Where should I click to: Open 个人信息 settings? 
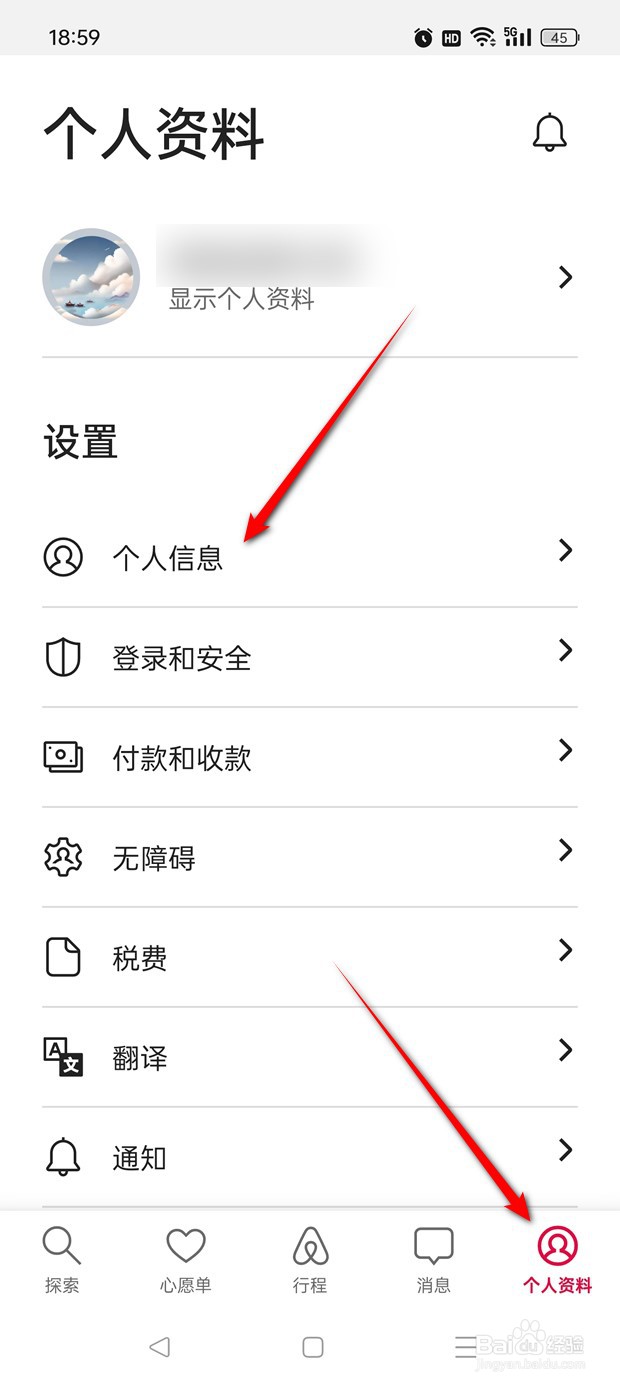(x=309, y=557)
